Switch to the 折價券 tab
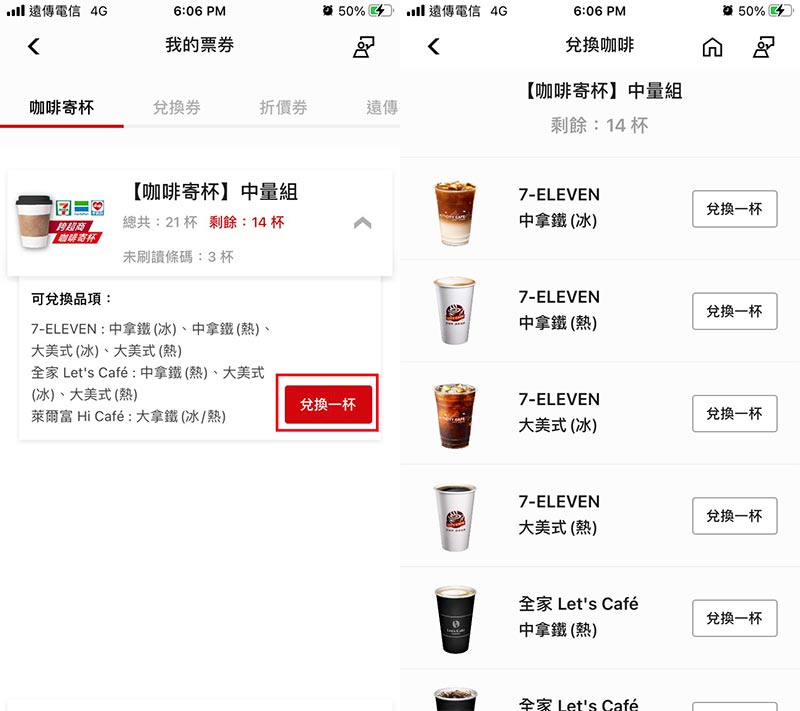The height and width of the screenshot is (711, 800). coord(283,107)
